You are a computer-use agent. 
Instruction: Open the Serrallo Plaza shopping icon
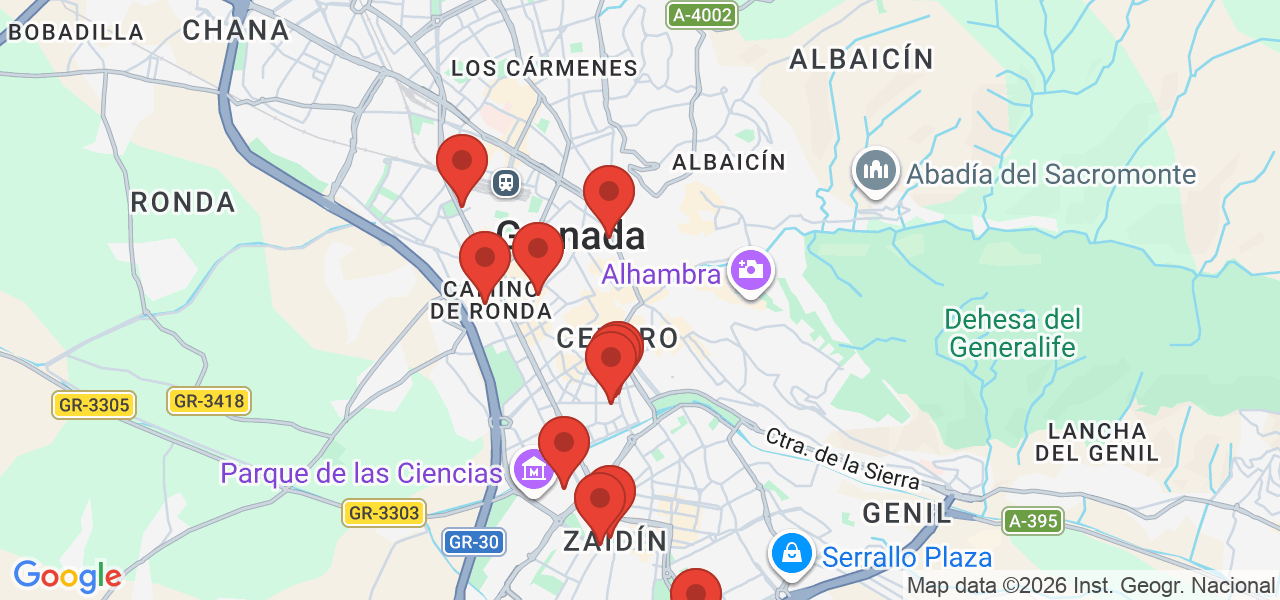792,553
